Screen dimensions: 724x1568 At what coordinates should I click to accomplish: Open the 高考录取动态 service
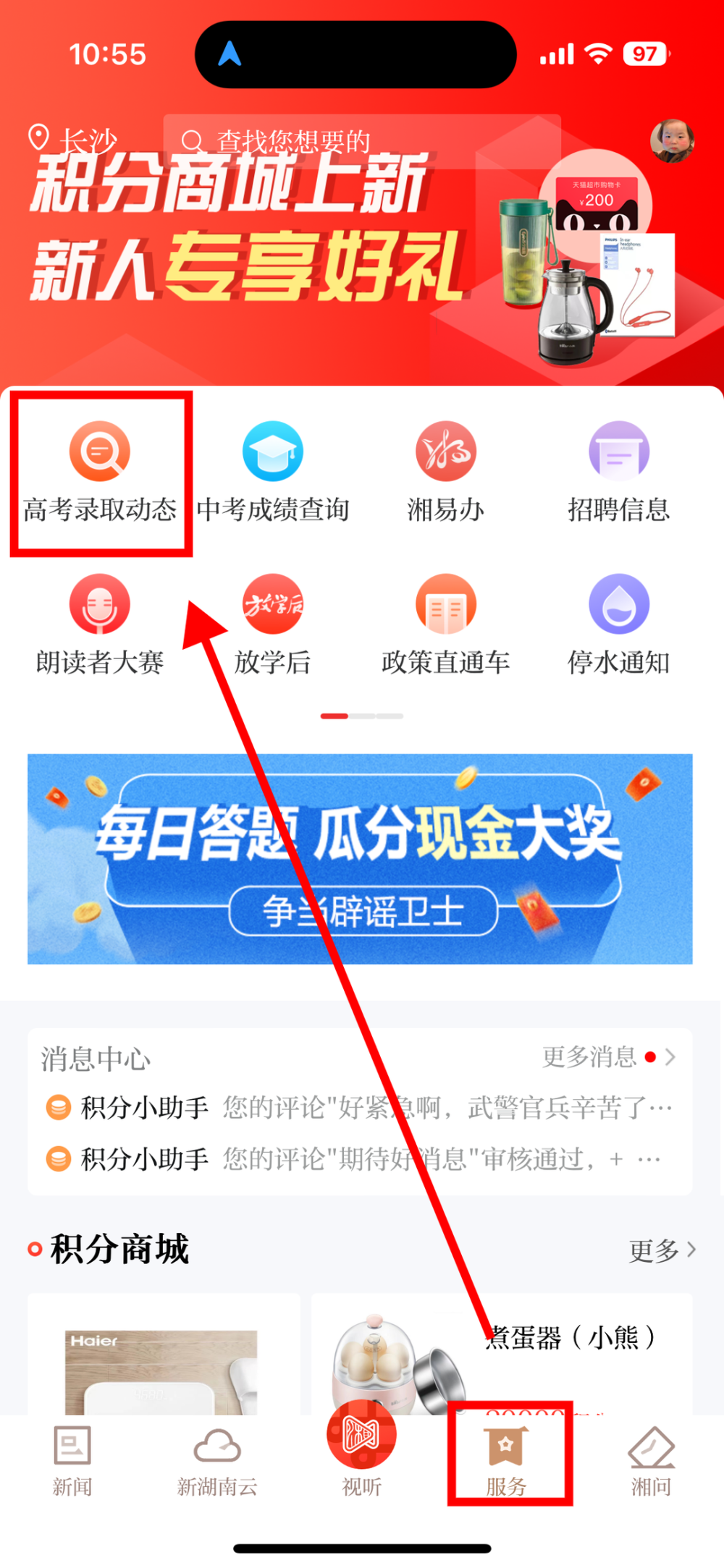(x=100, y=472)
